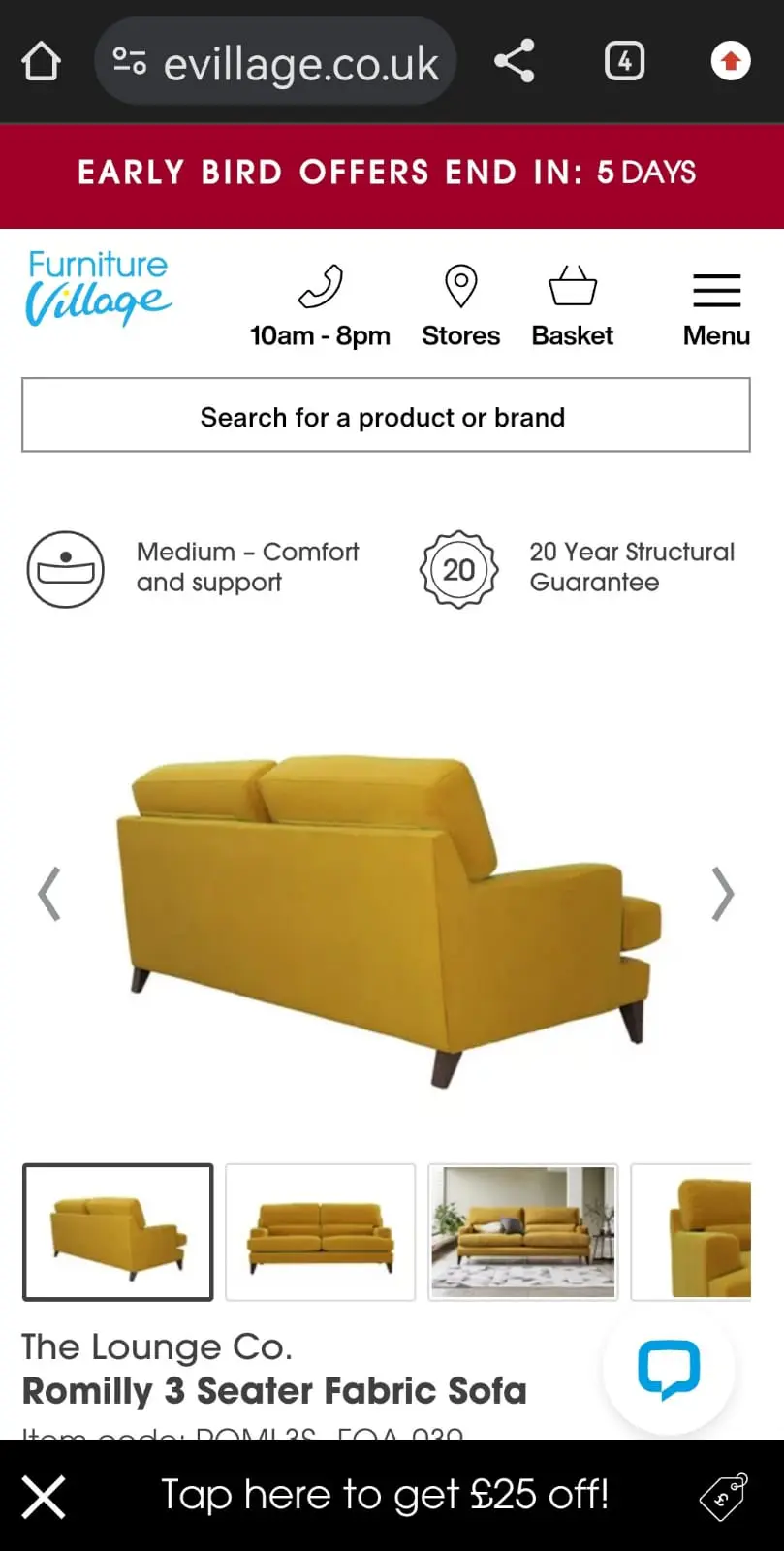
Task: Open the tab switcher showing 4 tabs
Action: pos(624,62)
